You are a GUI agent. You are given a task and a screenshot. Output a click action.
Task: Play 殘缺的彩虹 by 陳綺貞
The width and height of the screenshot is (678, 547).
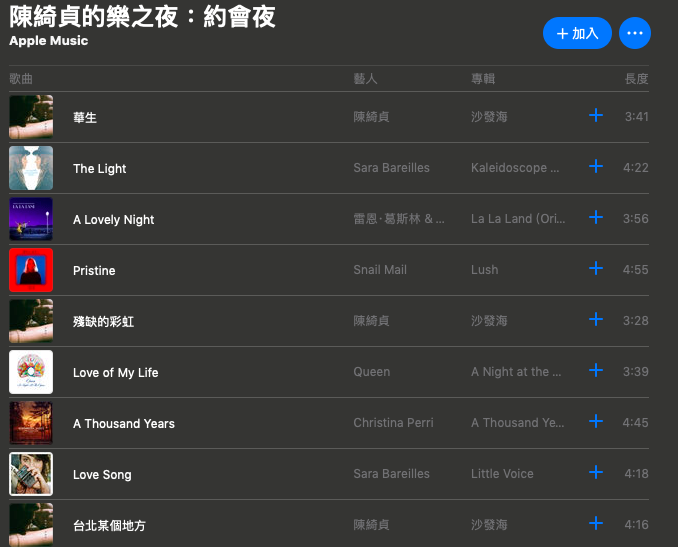pos(102,321)
